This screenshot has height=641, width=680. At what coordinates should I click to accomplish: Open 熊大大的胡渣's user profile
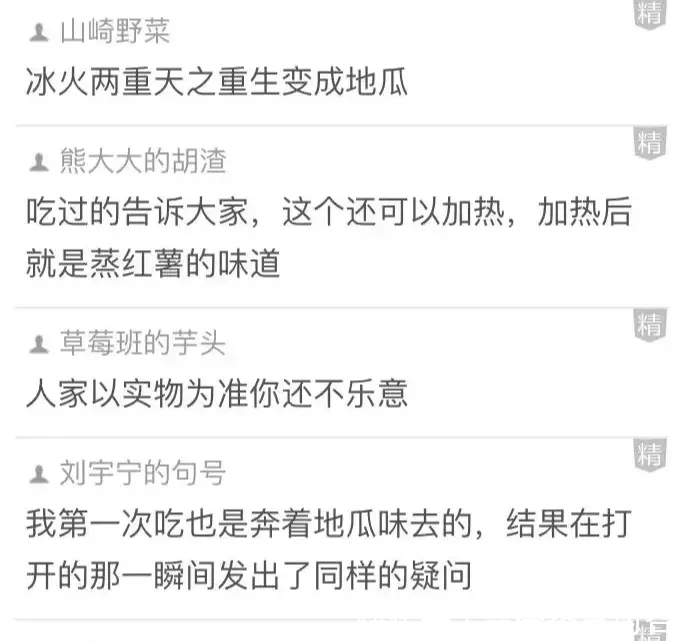pos(142,161)
